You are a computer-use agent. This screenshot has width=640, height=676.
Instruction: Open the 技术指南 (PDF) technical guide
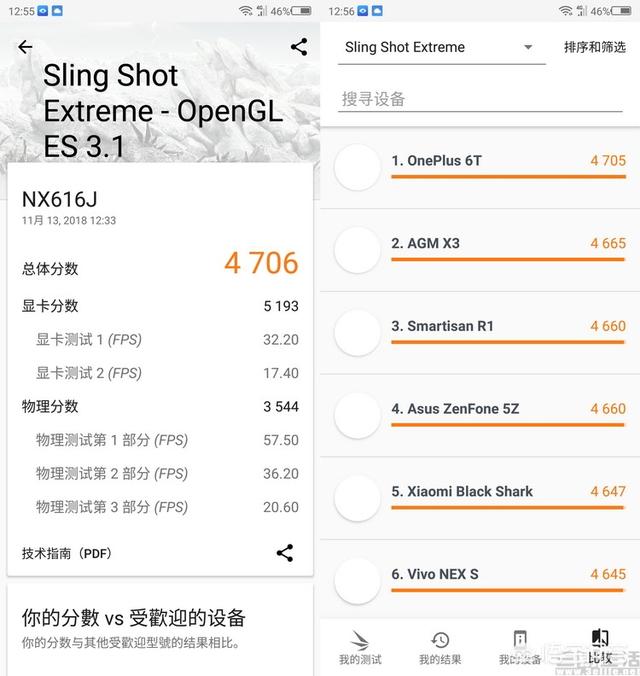coord(67,553)
